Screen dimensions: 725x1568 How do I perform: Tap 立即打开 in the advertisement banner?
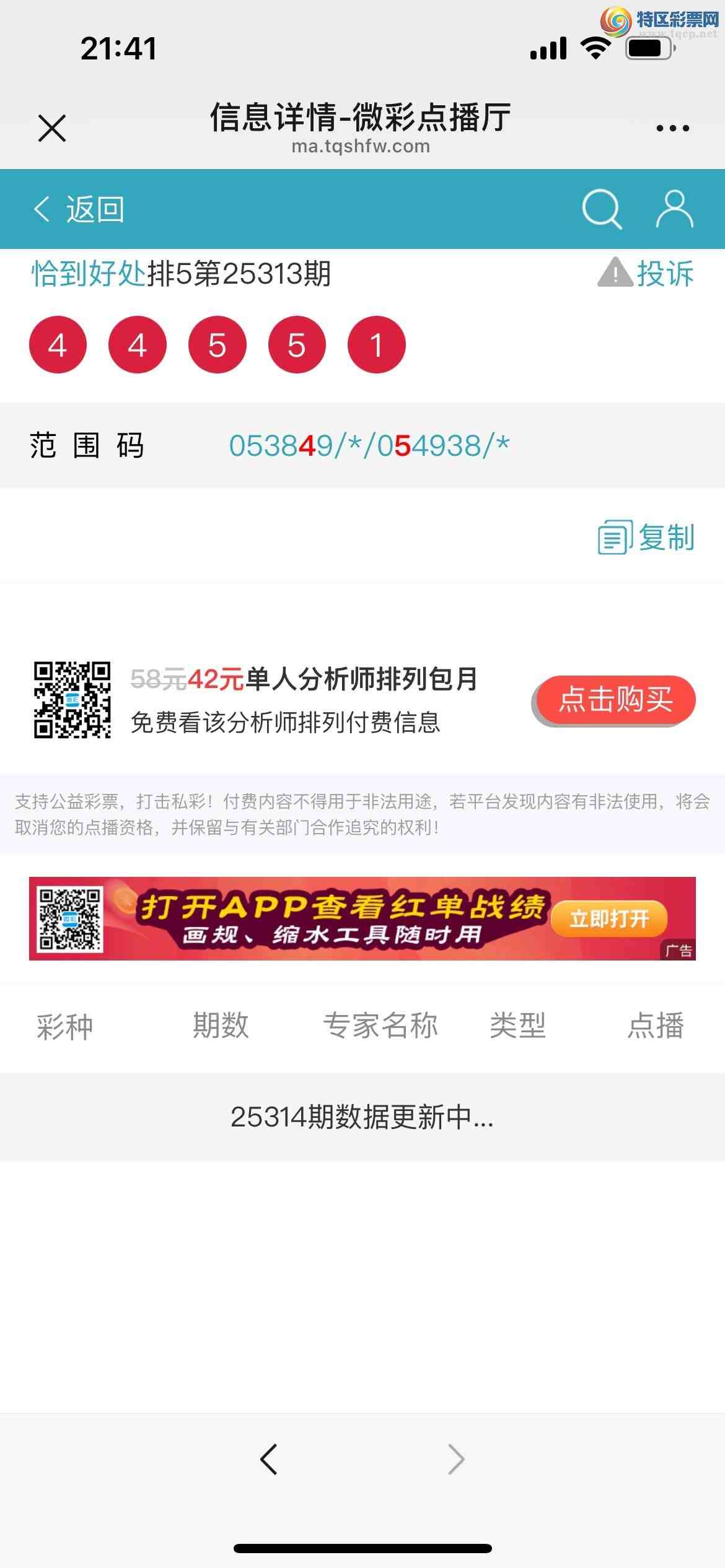[610, 919]
